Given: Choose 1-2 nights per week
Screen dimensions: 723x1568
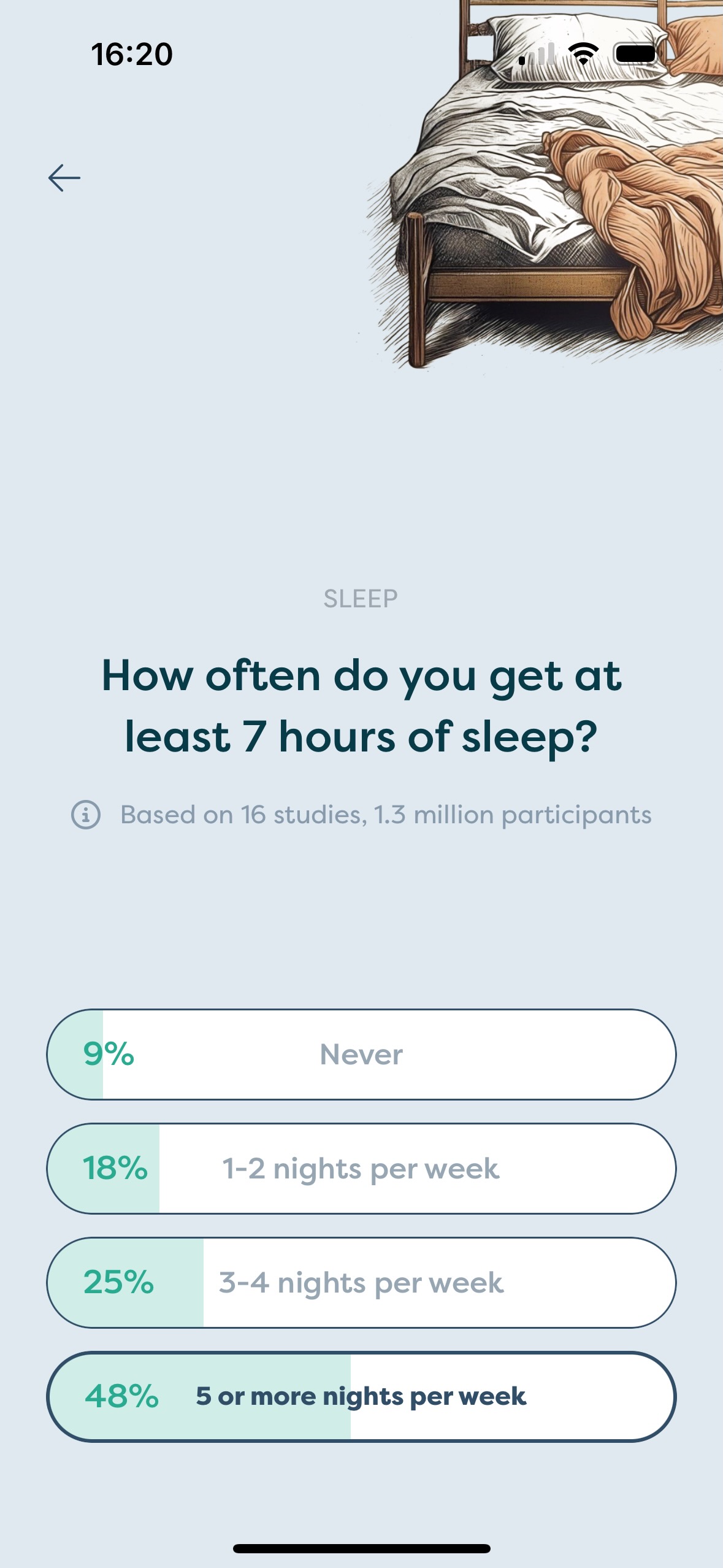Looking at the screenshot, I should click(x=361, y=1169).
